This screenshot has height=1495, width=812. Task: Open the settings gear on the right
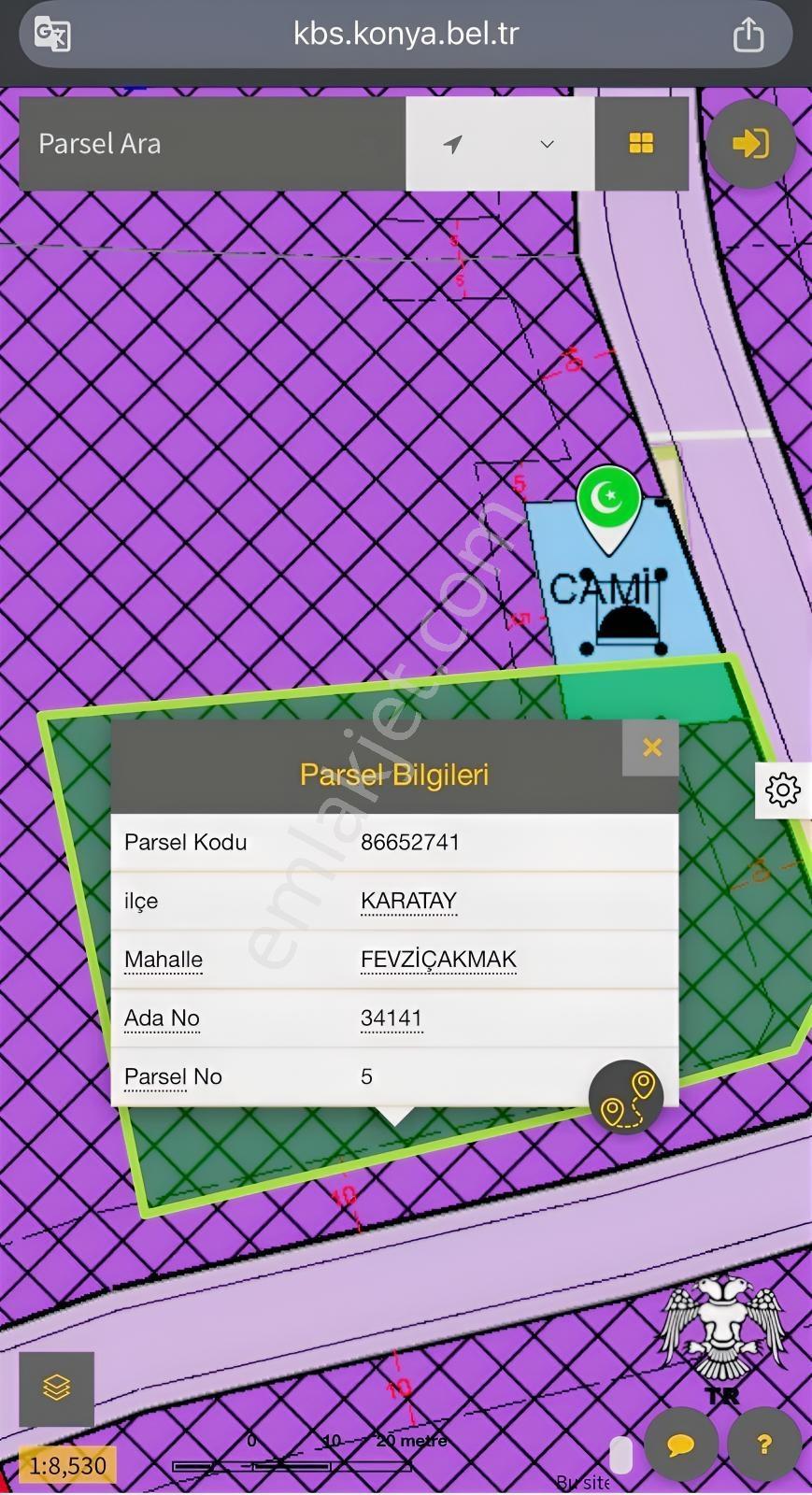point(783,790)
